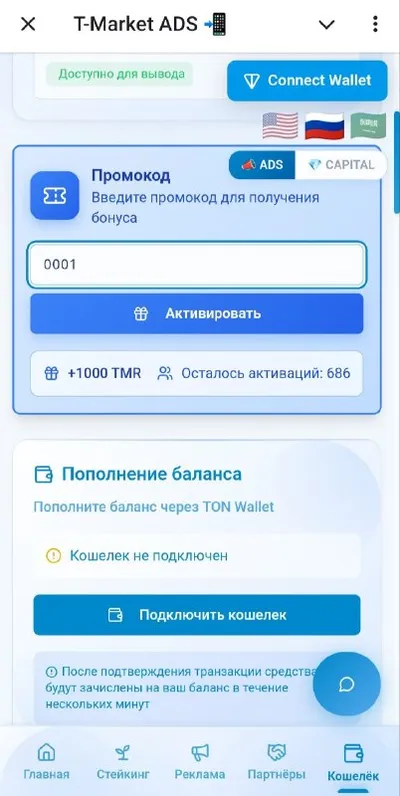Go to the Главная tab
The height and width of the screenshot is (796, 400).
coord(46,761)
